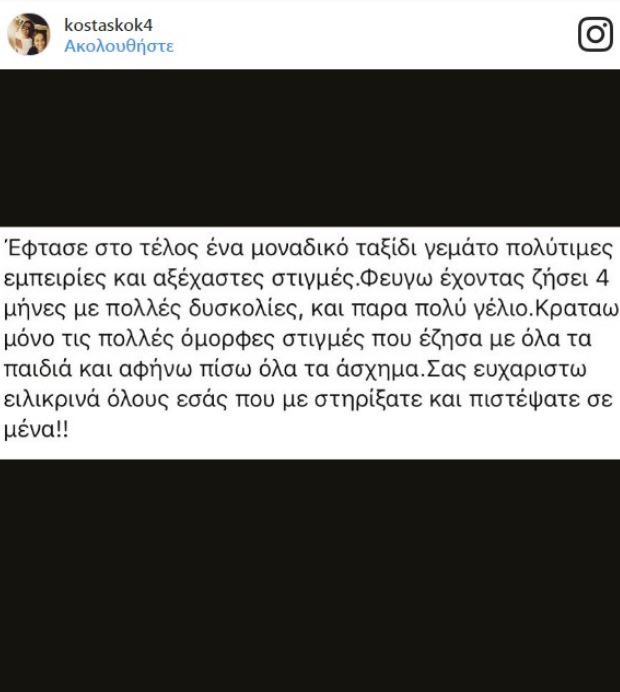620x692 pixels.
Task: Follow kostaskok4 via the Ακολουθήστε link
Action: pos(118,46)
